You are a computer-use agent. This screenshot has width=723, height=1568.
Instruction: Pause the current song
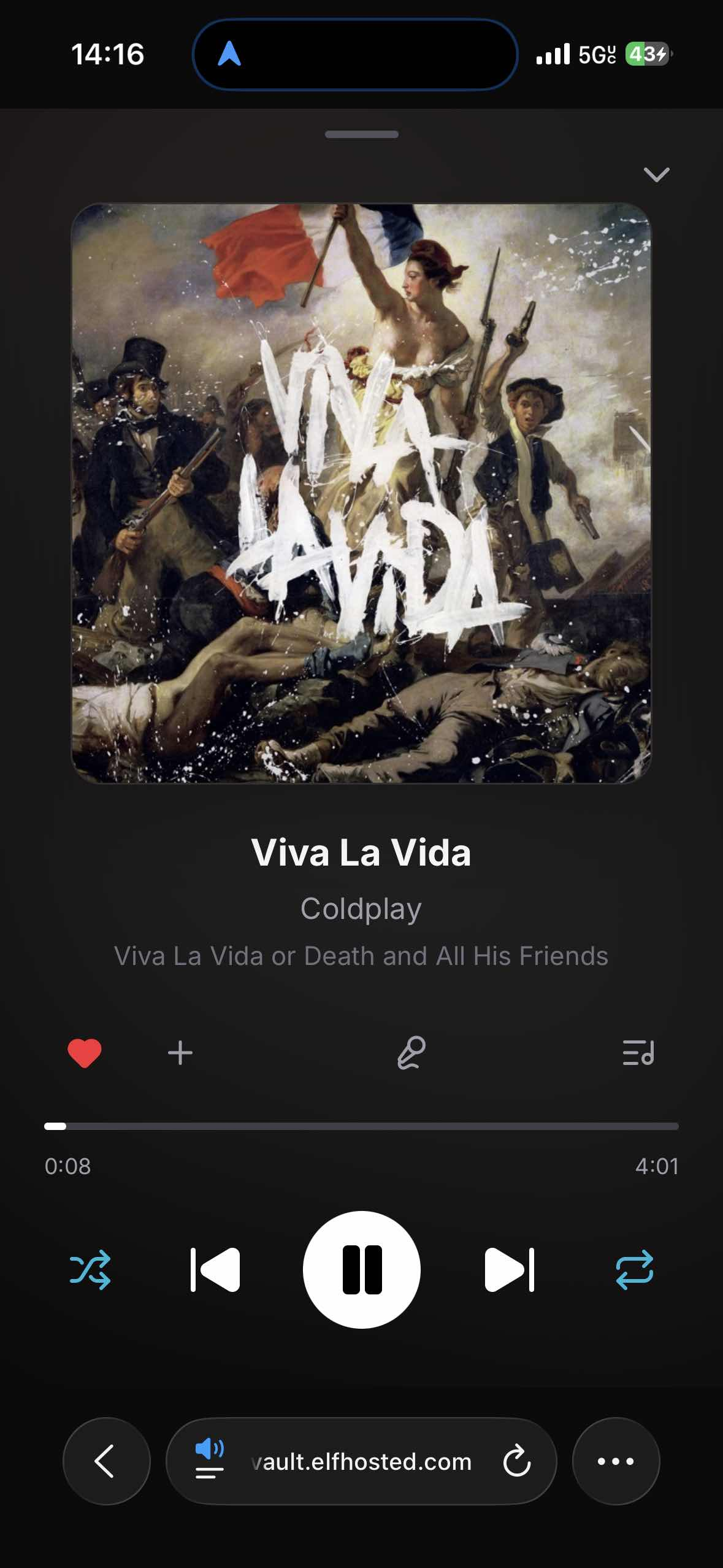point(362,1270)
